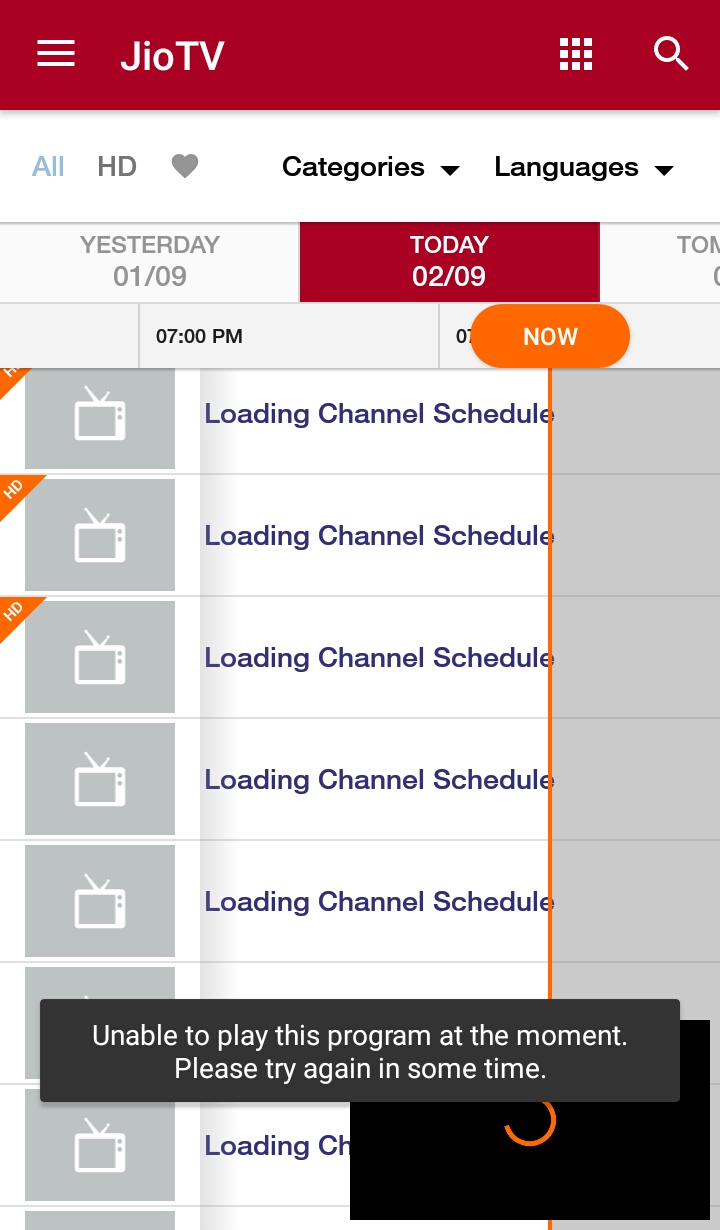The image size is (720, 1230).
Task: Jump to current time with NOW button
Action: click(x=550, y=336)
